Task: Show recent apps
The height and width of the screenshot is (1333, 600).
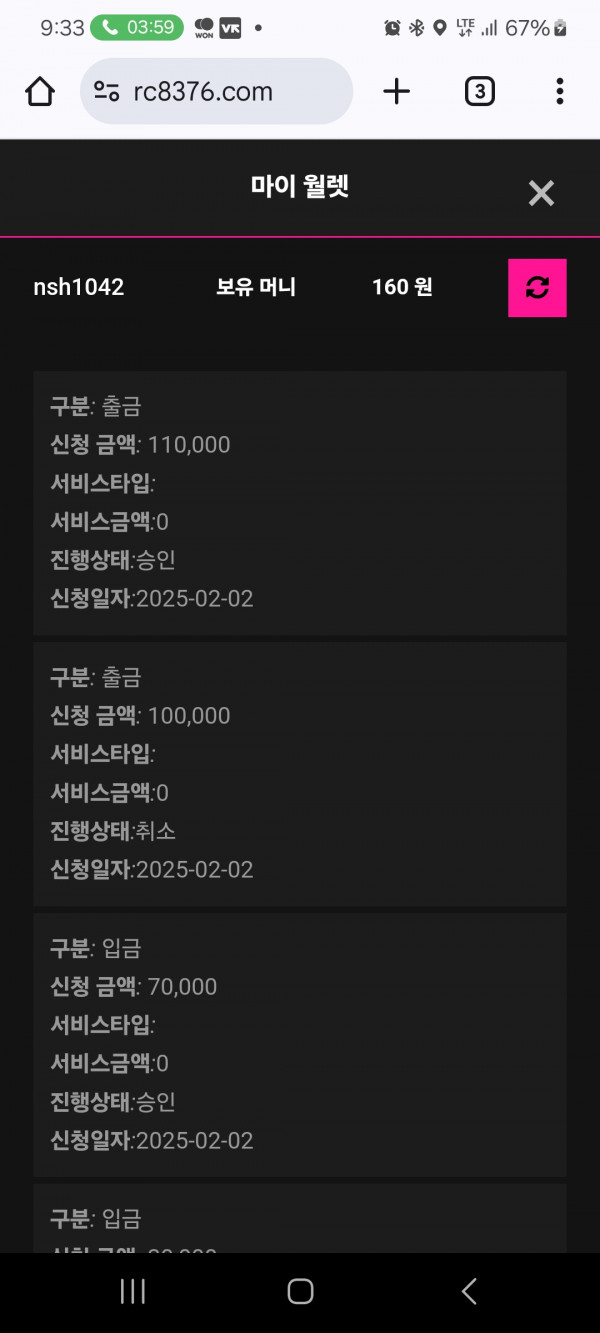Action: point(132,1291)
